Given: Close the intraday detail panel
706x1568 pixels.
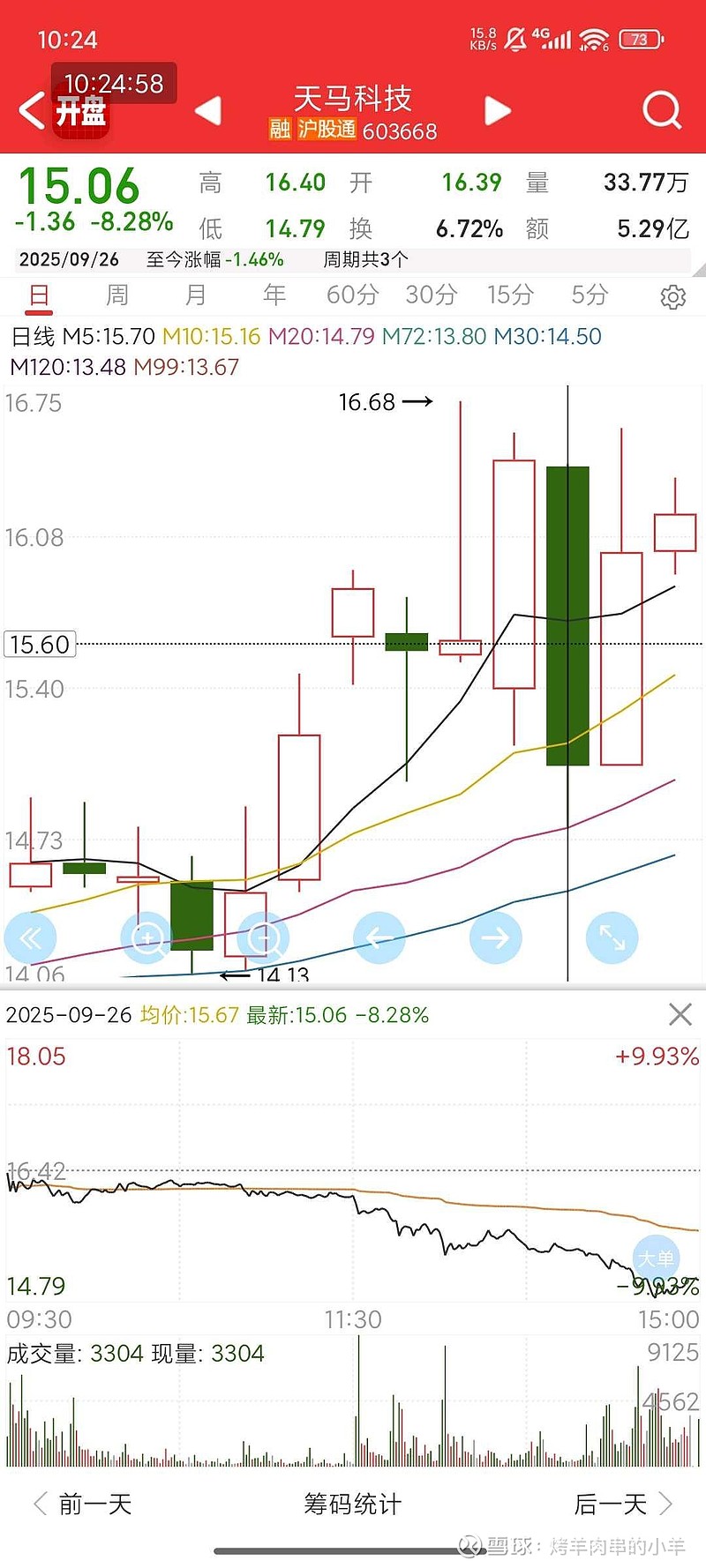Looking at the screenshot, I should pos(680,1014).
